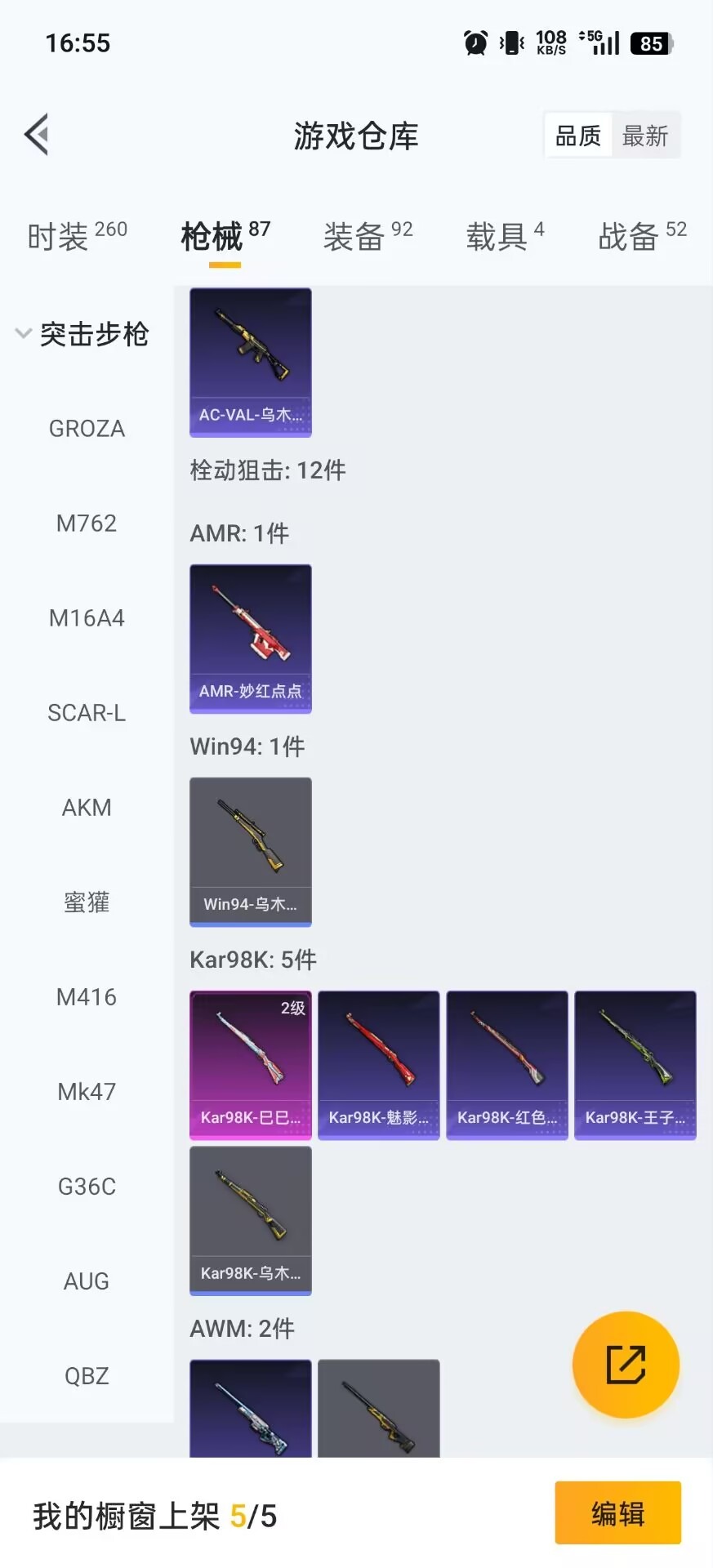Open the AMR-妙红点点 skin
Viewport: 713px width, 1568px height.
(x=250, y=639)
